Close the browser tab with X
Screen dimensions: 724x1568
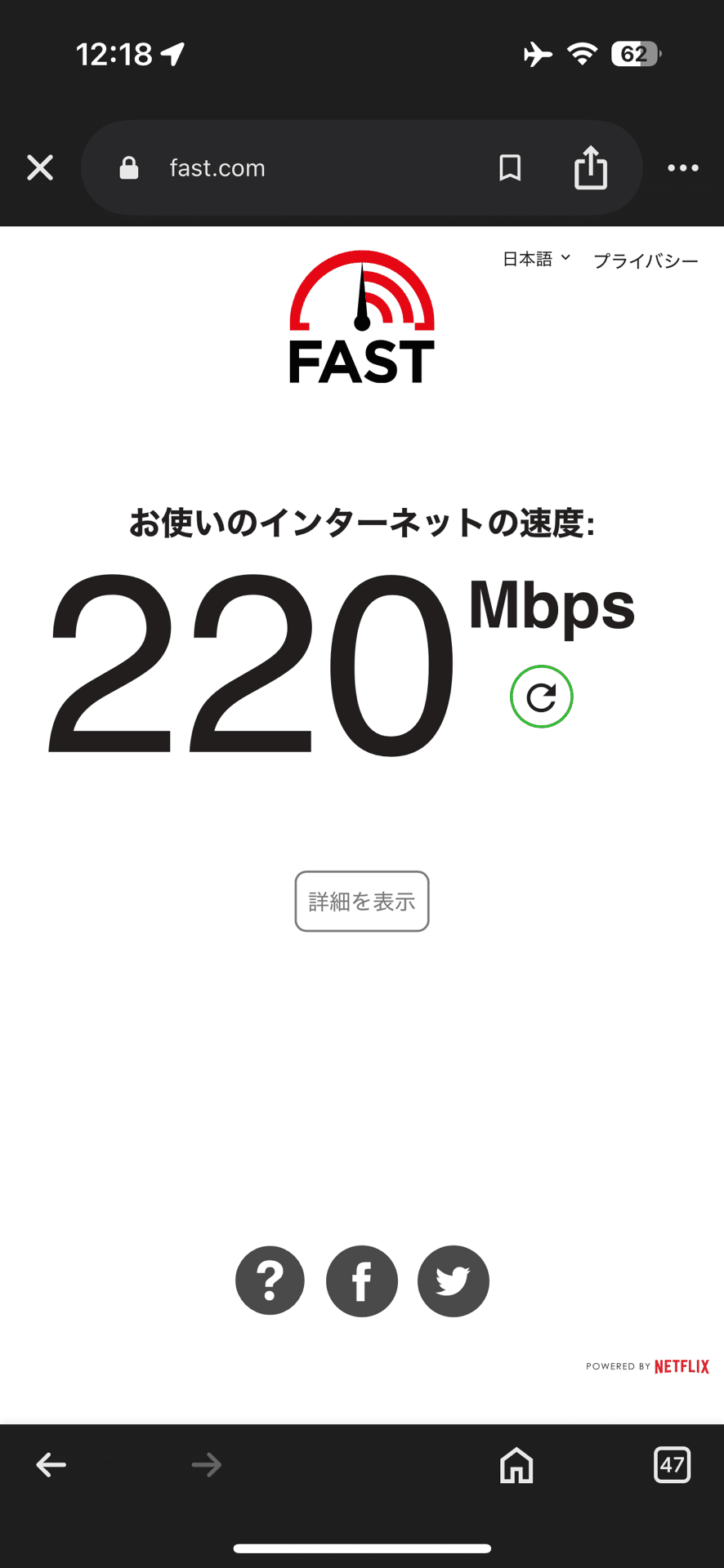tap(40, 168)
